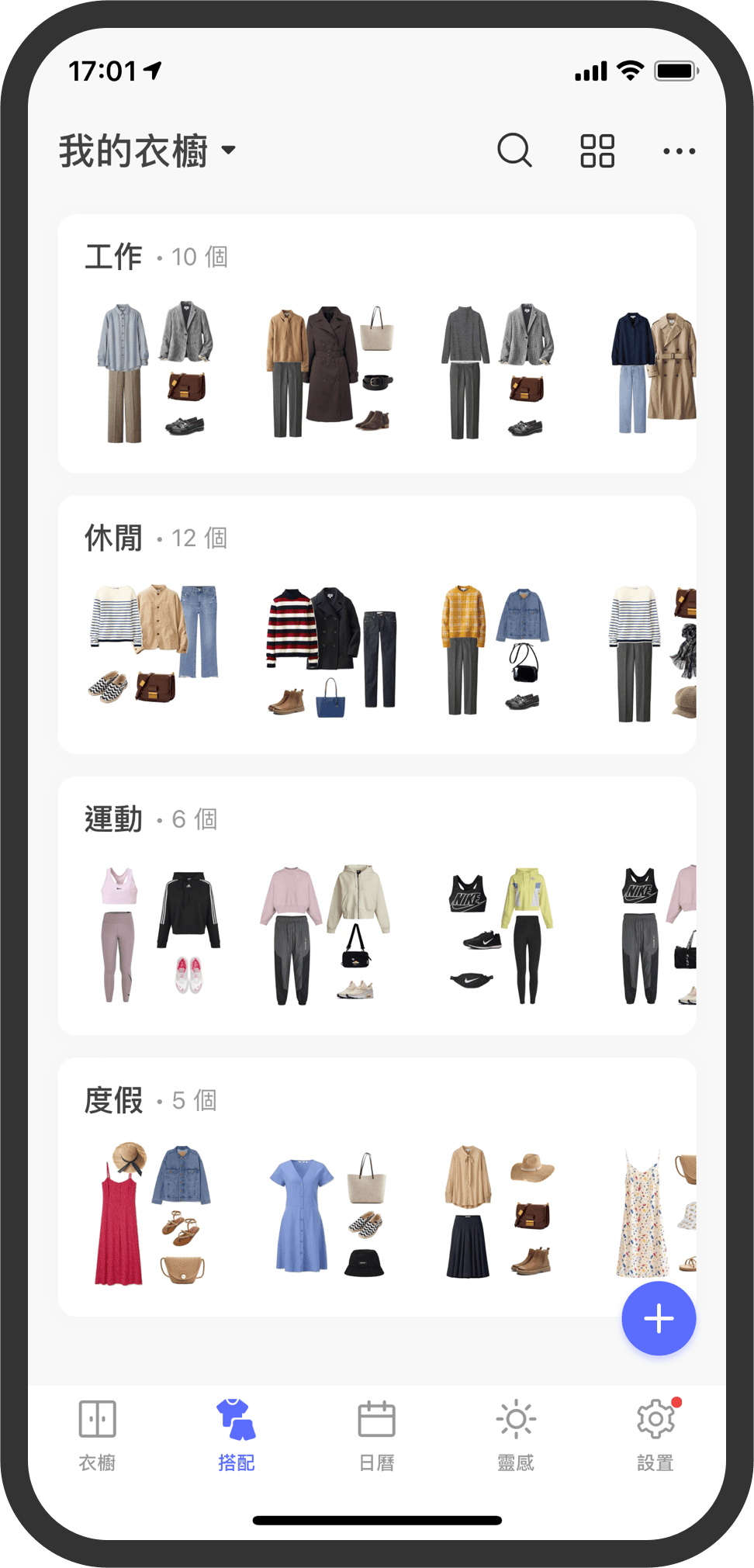Open the three-dot overflow menu
754x1568 pixels.
point(679,151)
